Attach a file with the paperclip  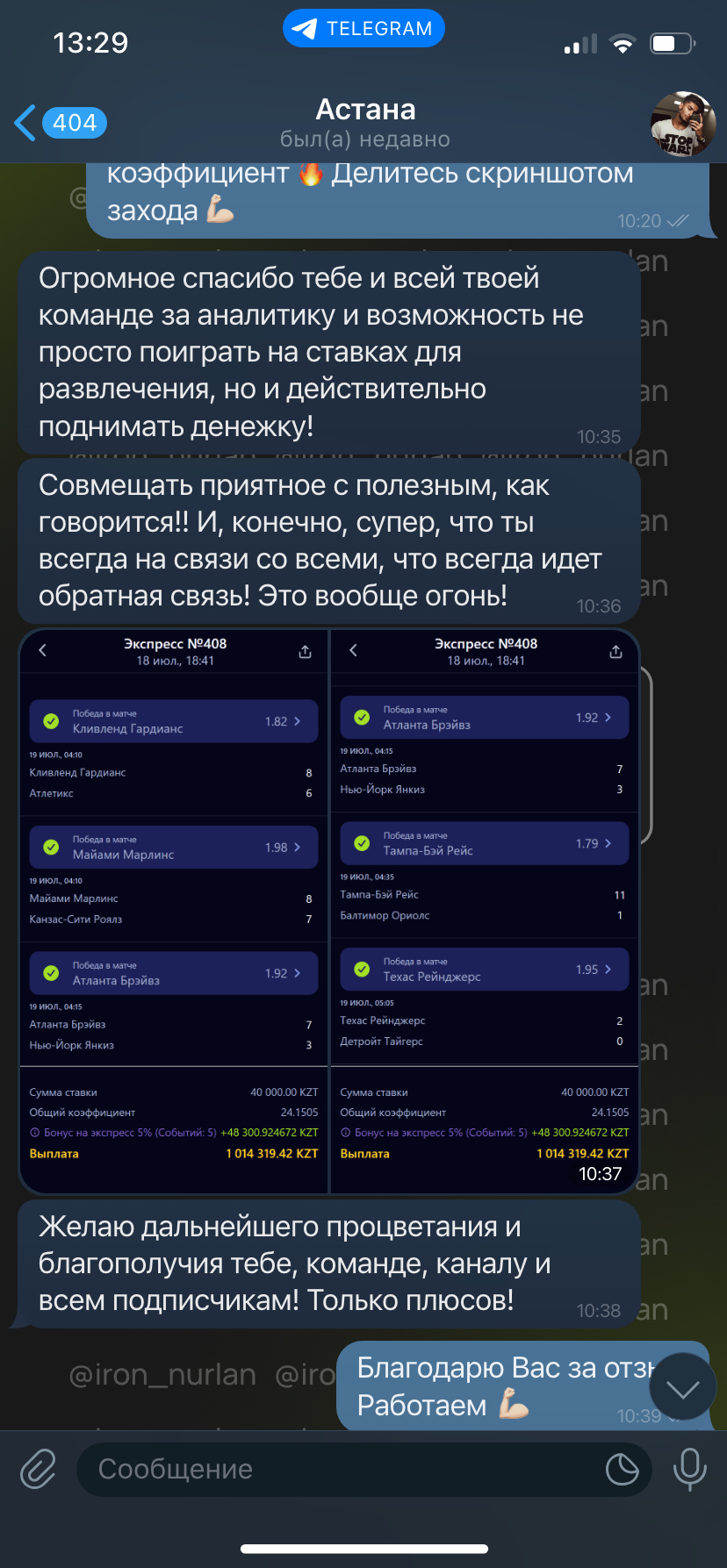tap(39, 1469)
